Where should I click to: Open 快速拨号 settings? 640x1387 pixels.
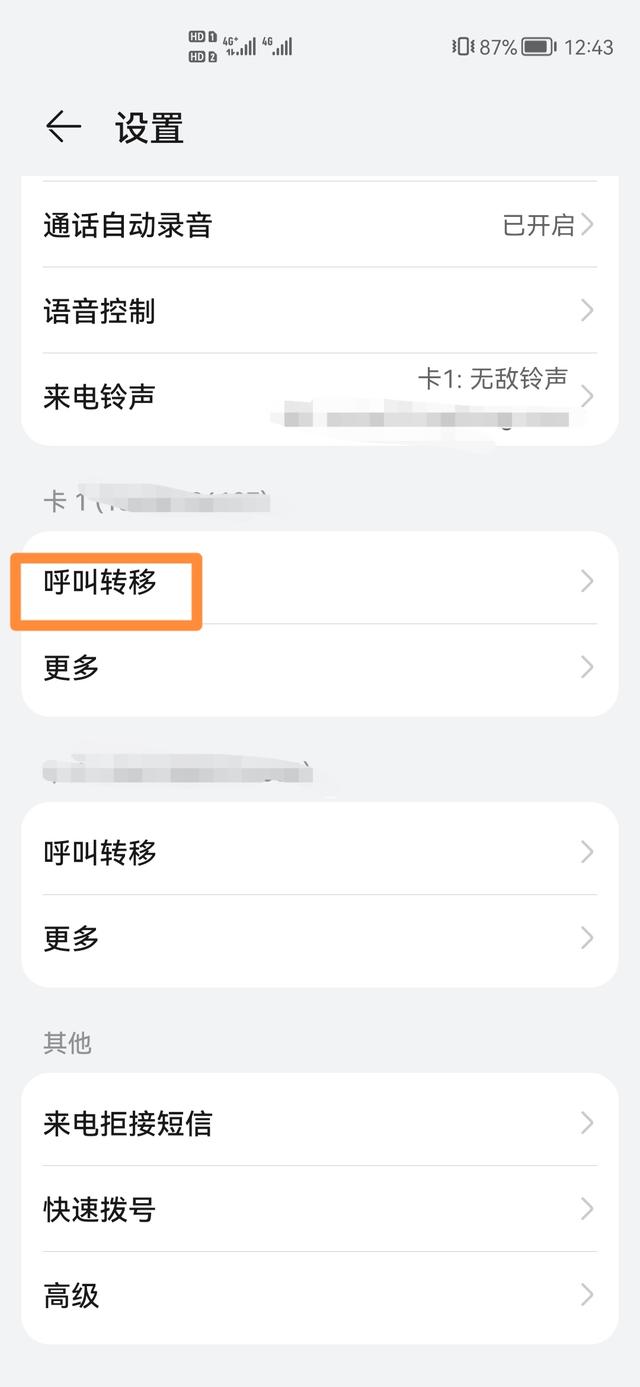(x=320, y=1209)
